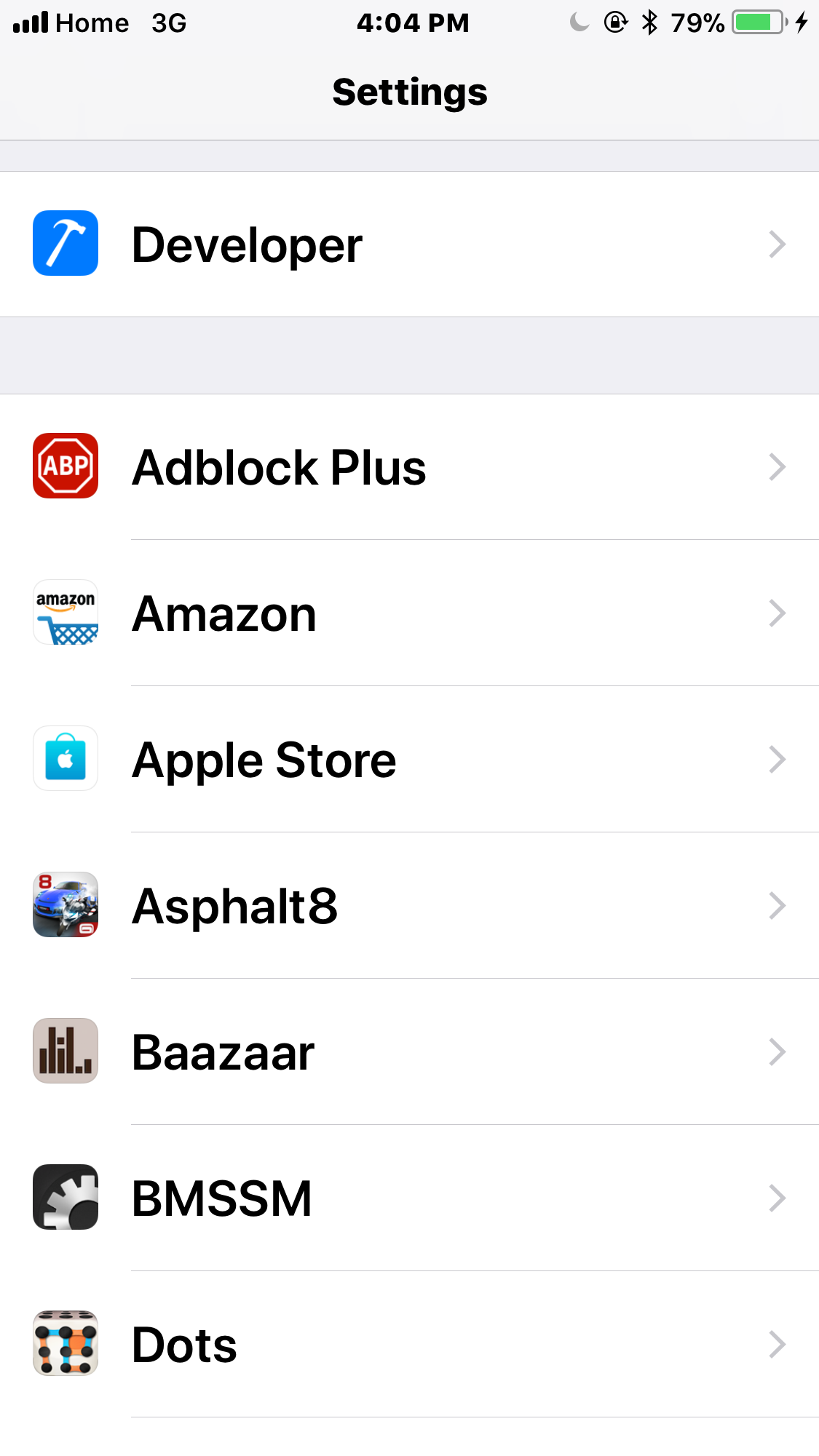819x1456 pixels.
Task: Tap the Do Not Disturb moon icon
Action: (578, 23)
